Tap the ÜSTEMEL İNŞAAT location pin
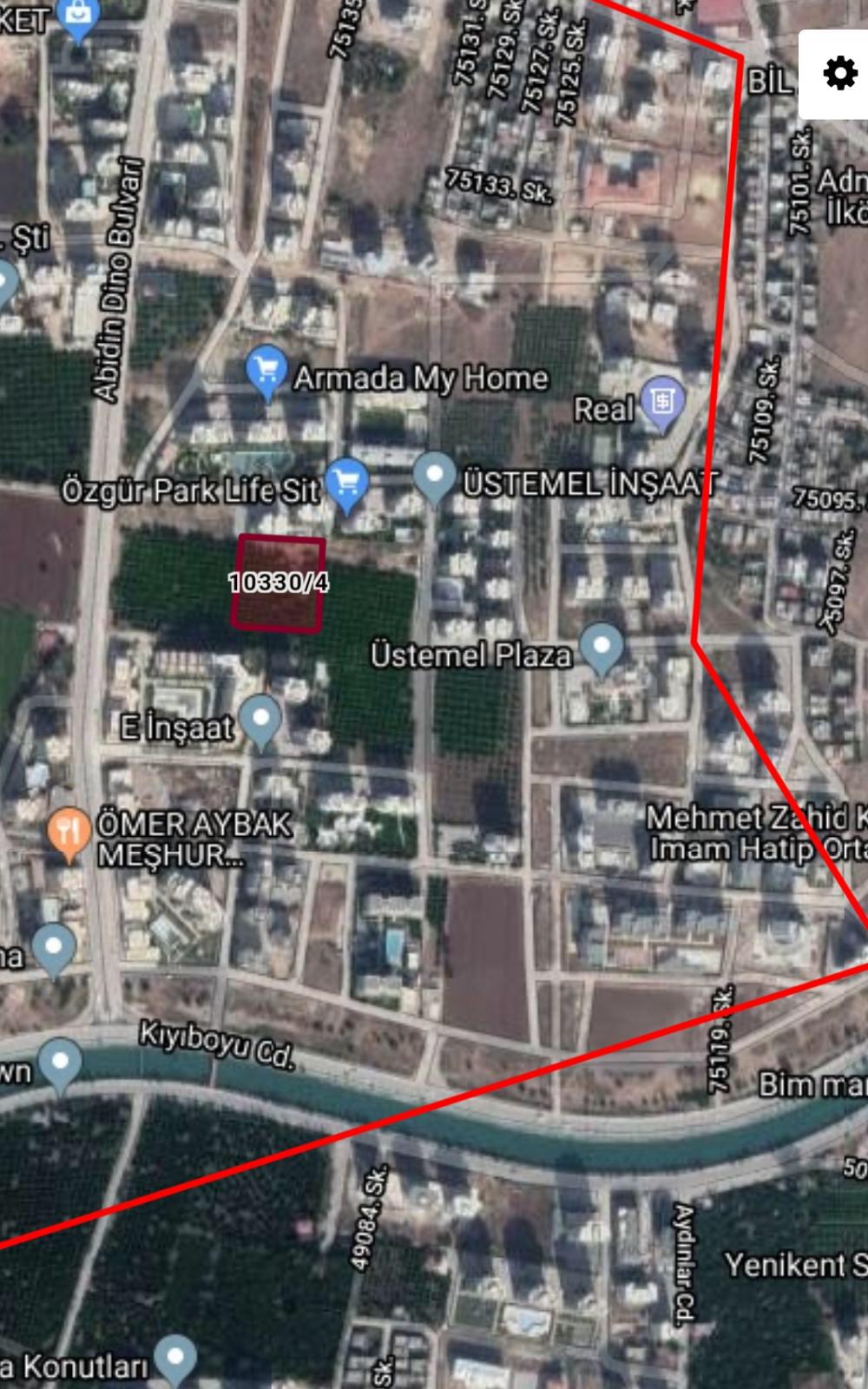Image resolution: width=868 pixels, height=1389 pixels. [x=435, y=474]
